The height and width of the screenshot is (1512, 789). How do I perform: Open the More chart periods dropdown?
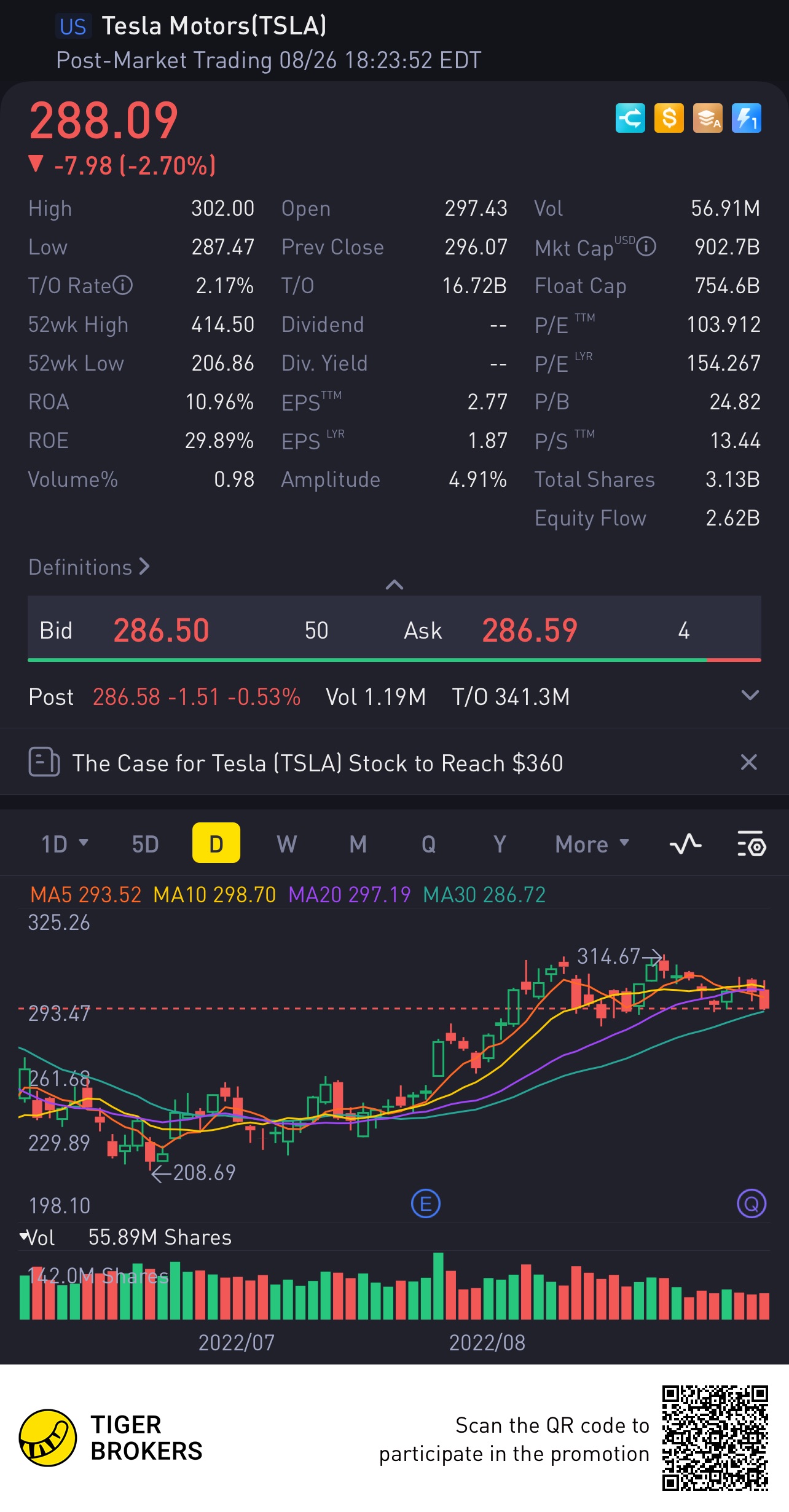pyautogui.click(x=592, y=843)
